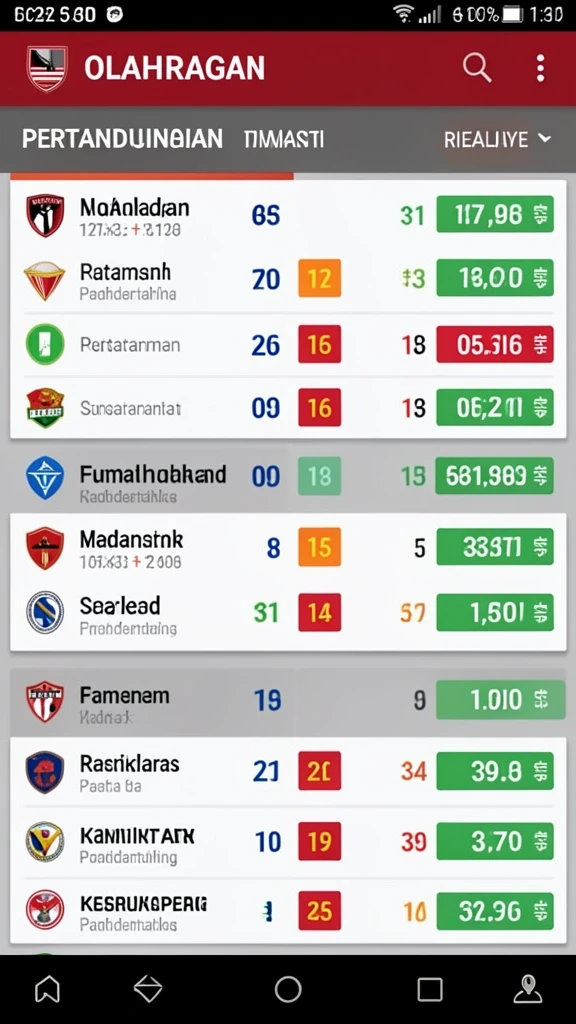Open the Sunsatananiat row
Screen dimensions: 576x1024
(288, 408)
